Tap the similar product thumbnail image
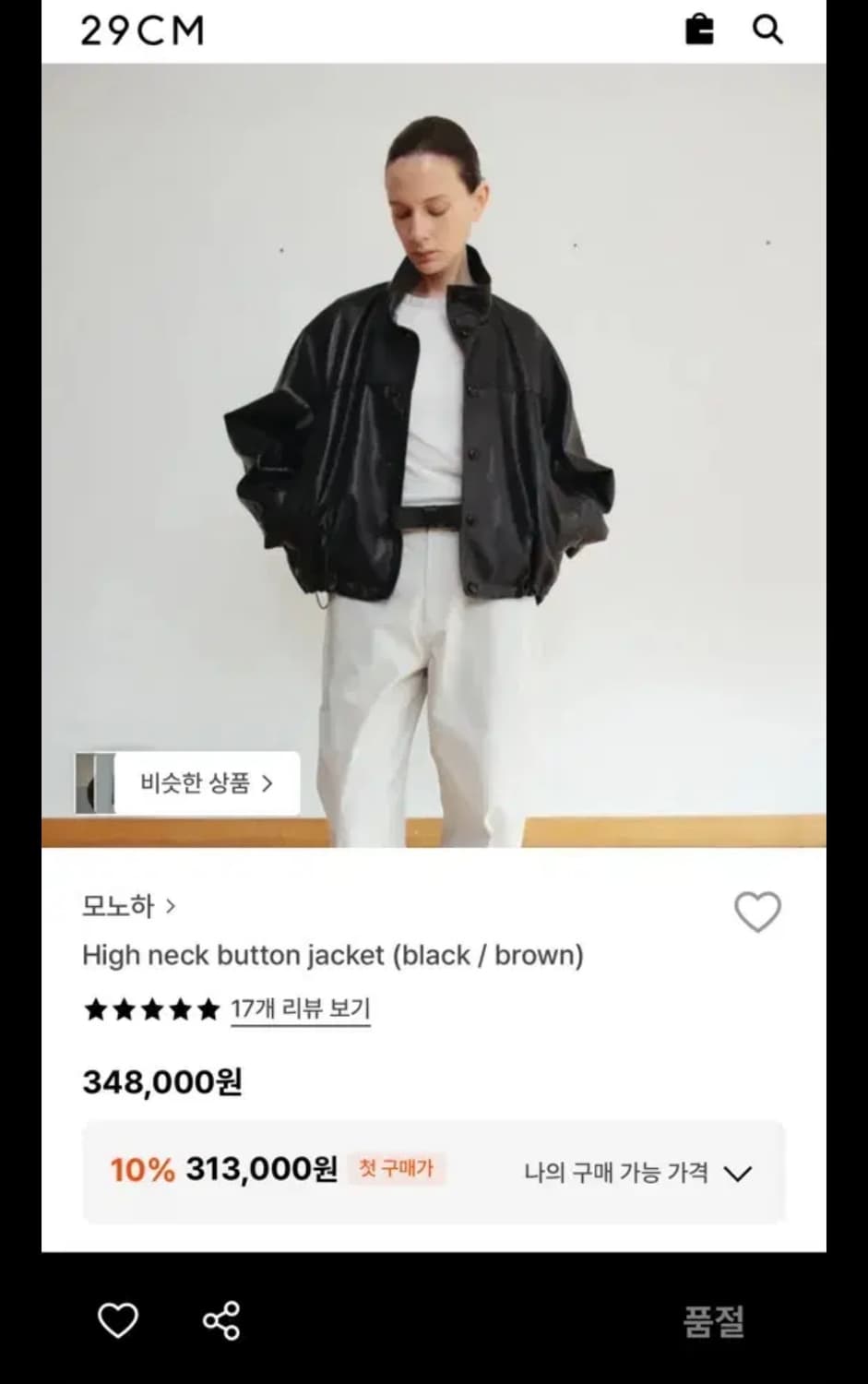Screen dimensions: 868x1384 (x=93, y=782)
